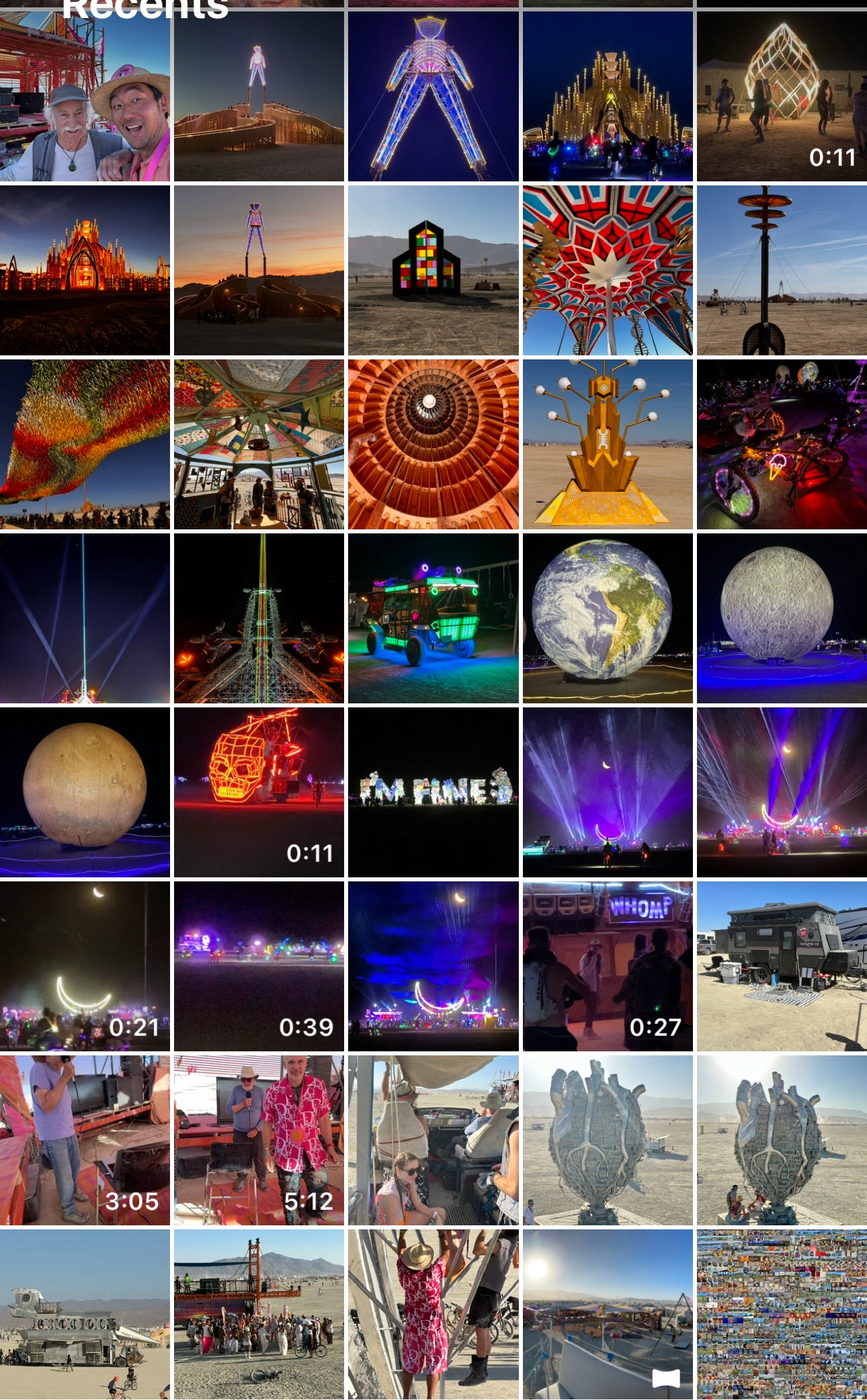Open the red geometric canopy photo
Viewport: 867px width, 1400px height.
(x=608, y=270)
